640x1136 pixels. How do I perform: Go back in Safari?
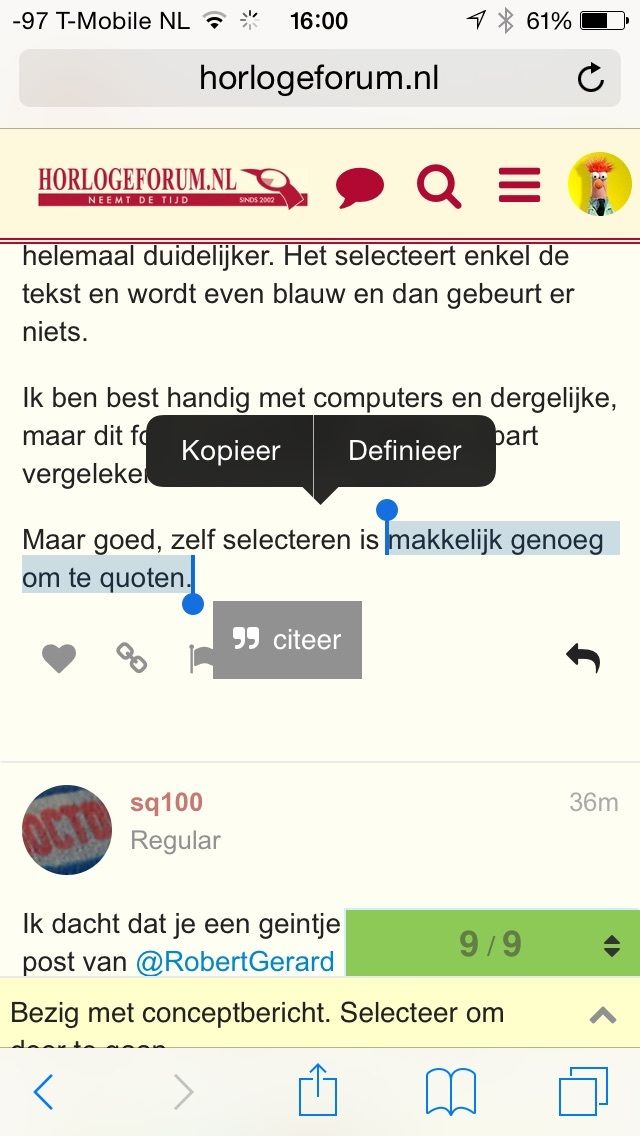43,1092
